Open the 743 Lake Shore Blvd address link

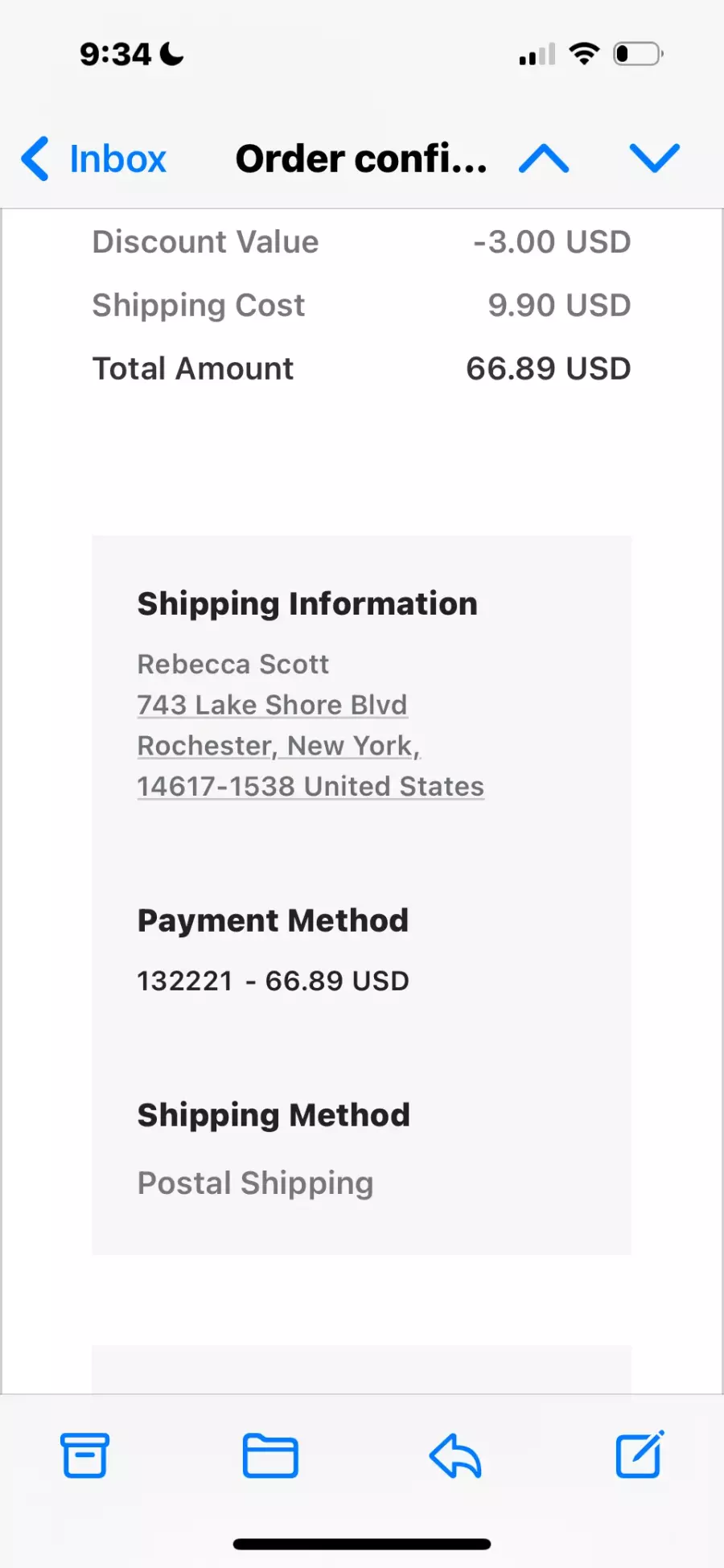click(x=311, y=745)
